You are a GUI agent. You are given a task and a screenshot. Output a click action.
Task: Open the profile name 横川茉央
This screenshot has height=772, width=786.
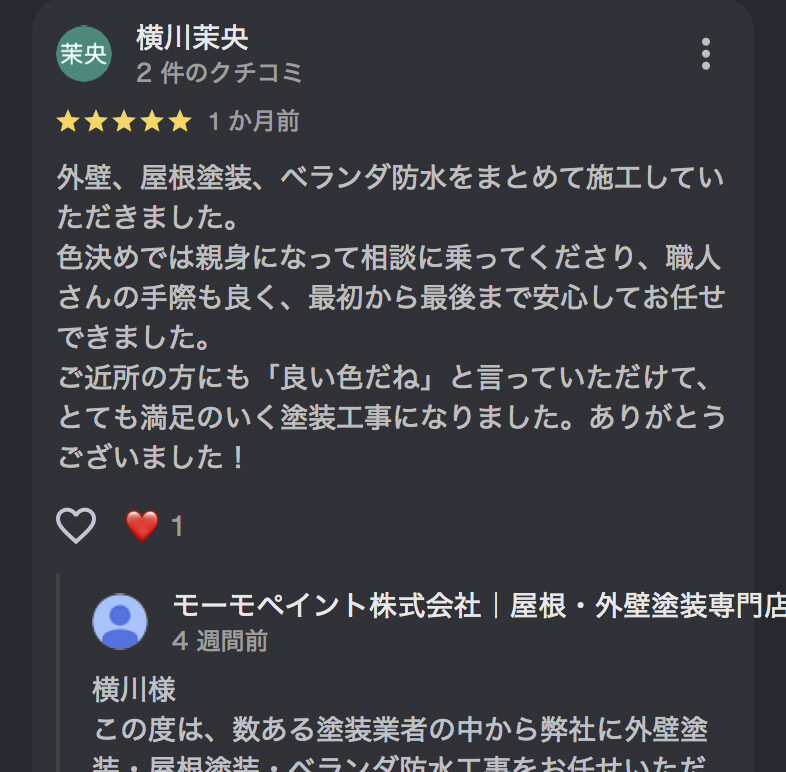(192, 38)
